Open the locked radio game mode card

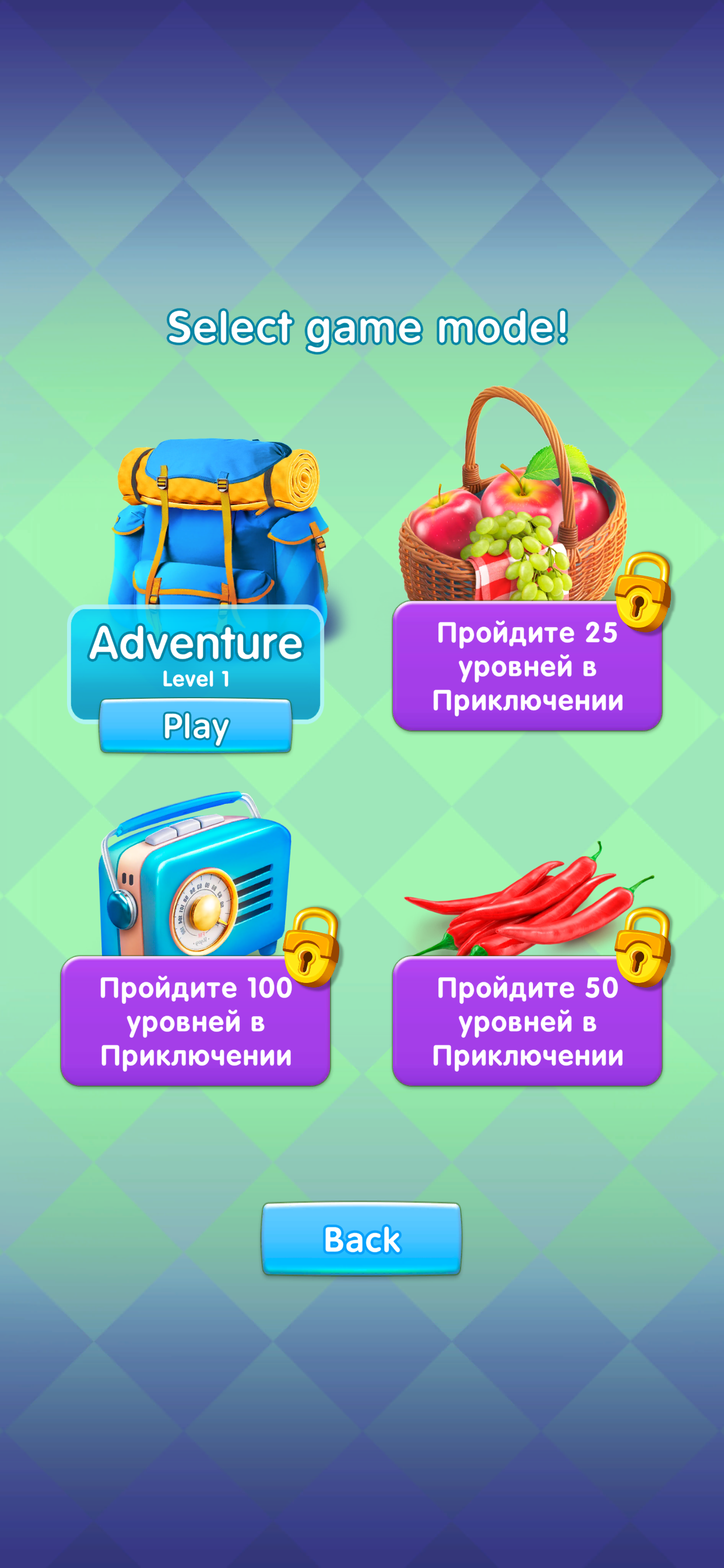195,1021
